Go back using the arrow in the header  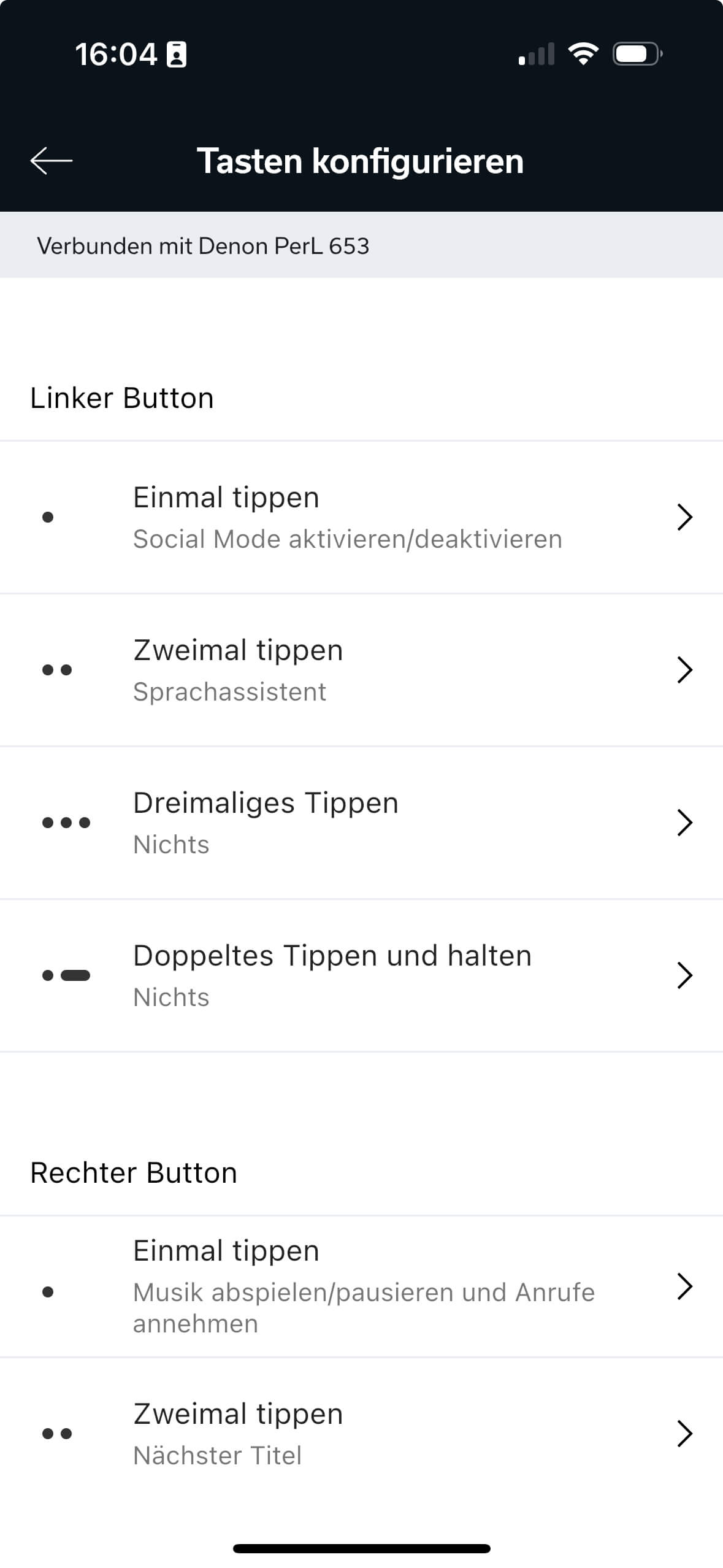click(x=52, y=161)
